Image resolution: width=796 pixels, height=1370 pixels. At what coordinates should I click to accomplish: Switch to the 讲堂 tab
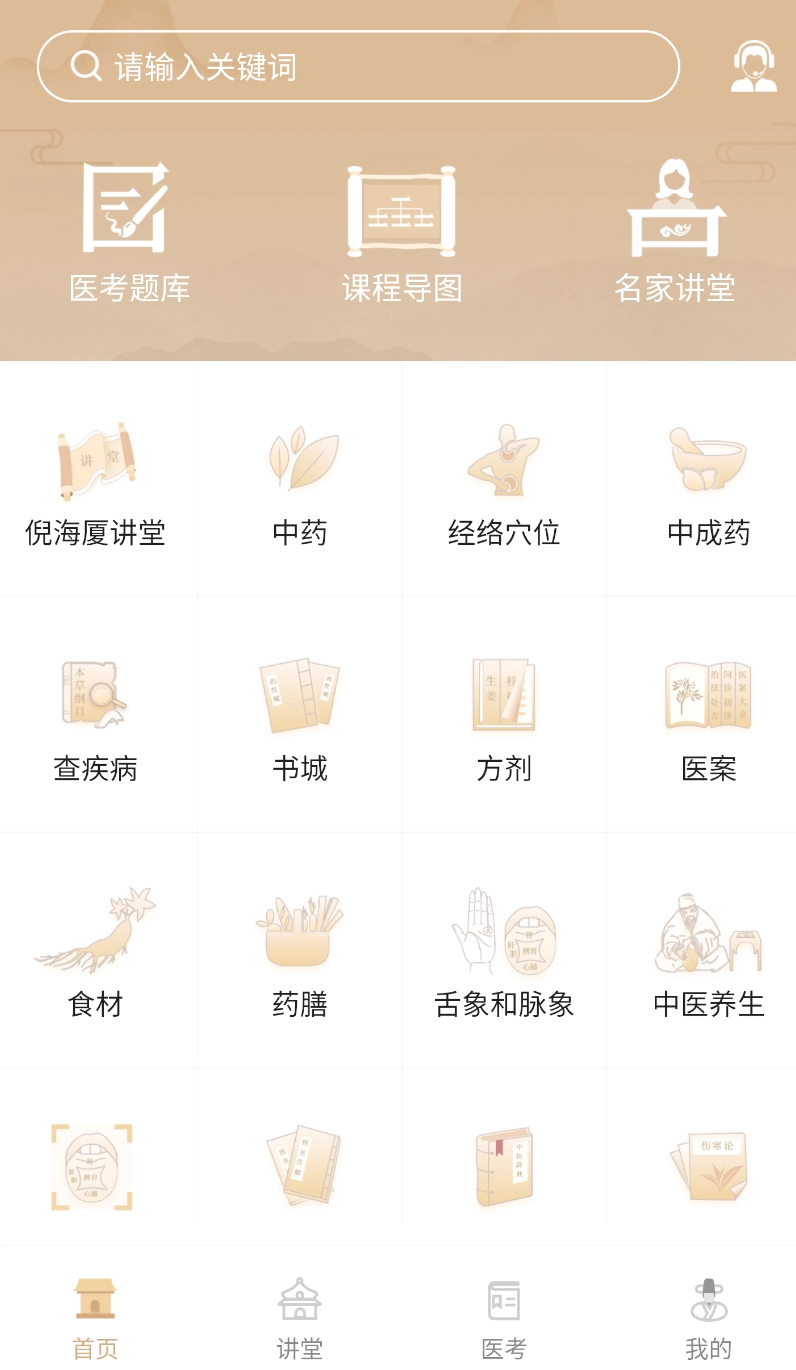[x=299, y=1315]
